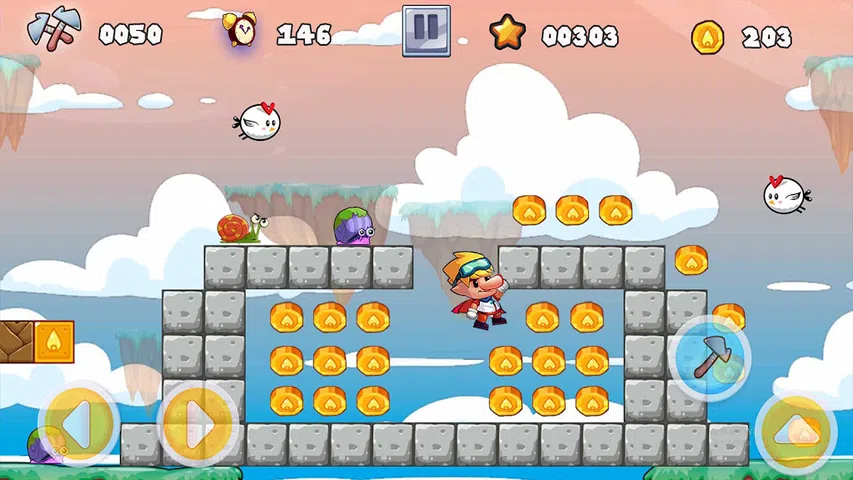Tap the move left arrow button
This screenshot has width=853, height=480.
tap(79, 423)
